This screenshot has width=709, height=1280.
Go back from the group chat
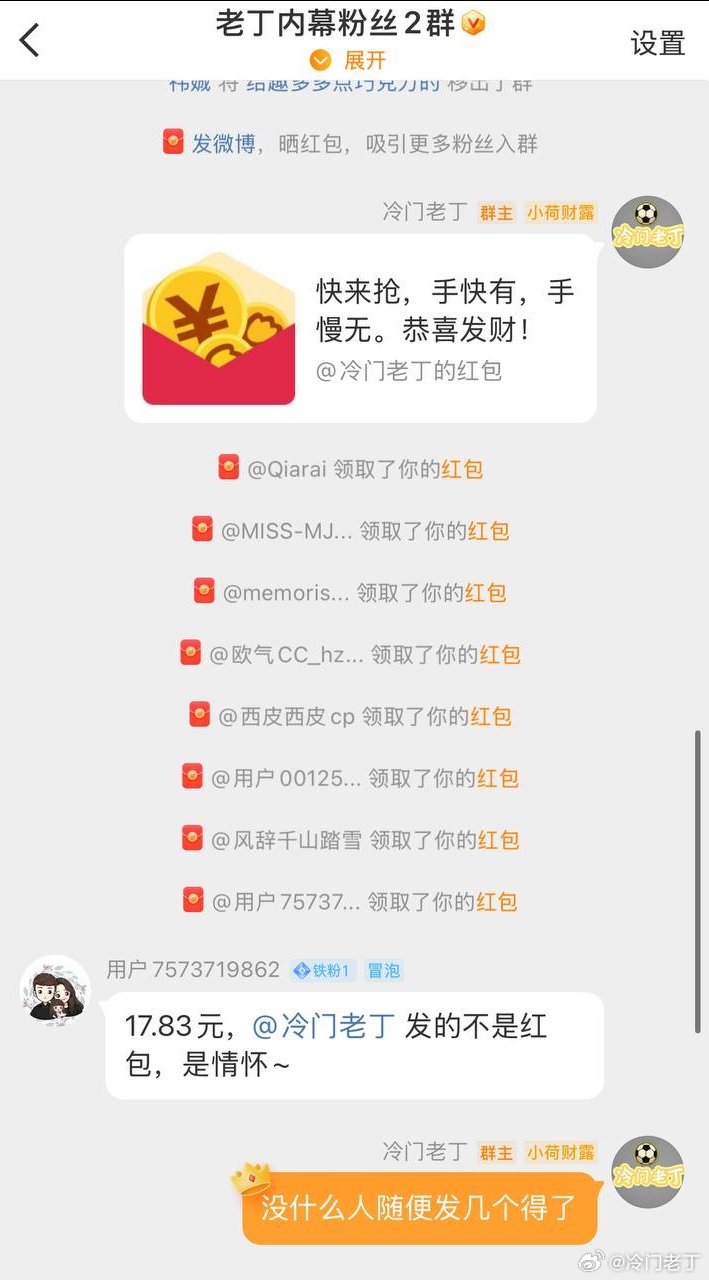[30, 41]
